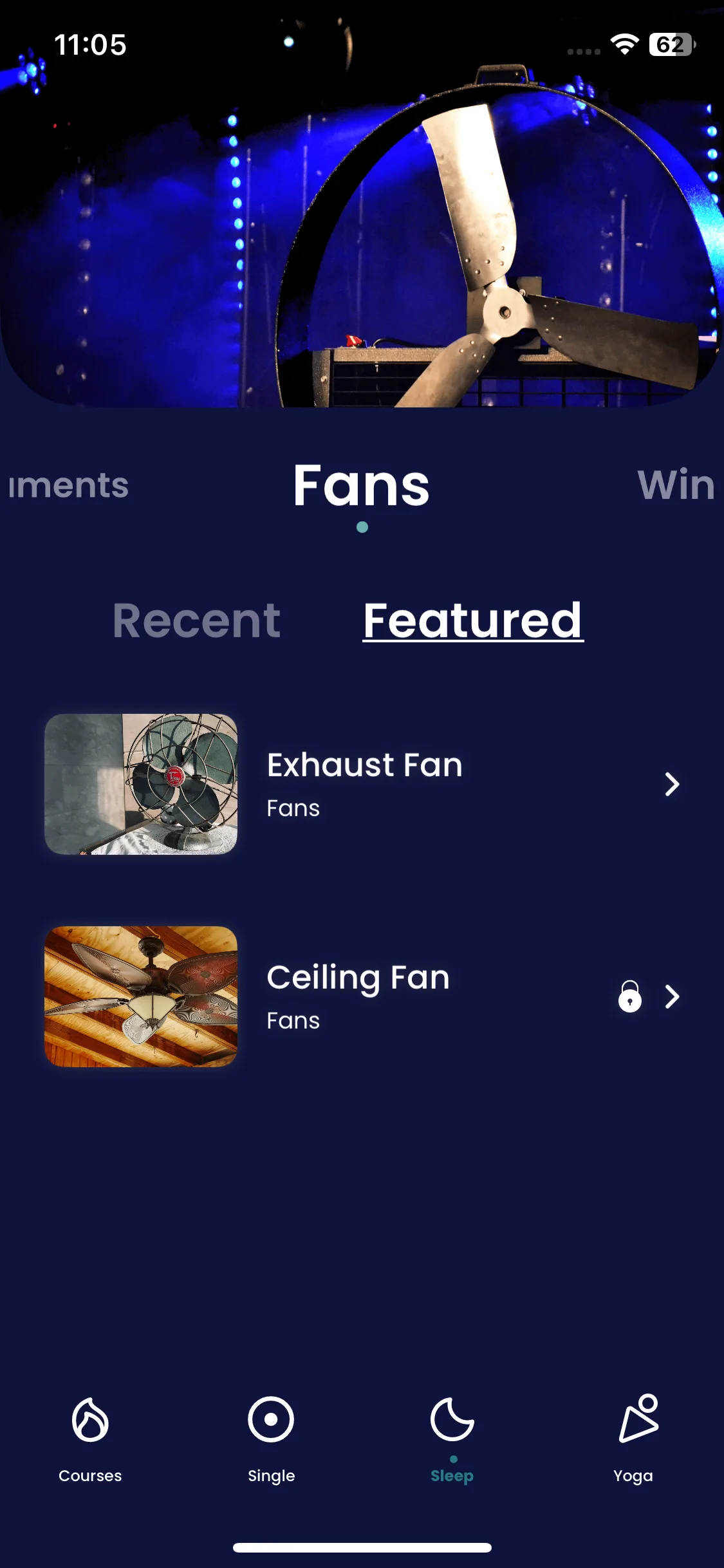Select the partially visible Win category
724x1568 pixels.
[676, 485]
